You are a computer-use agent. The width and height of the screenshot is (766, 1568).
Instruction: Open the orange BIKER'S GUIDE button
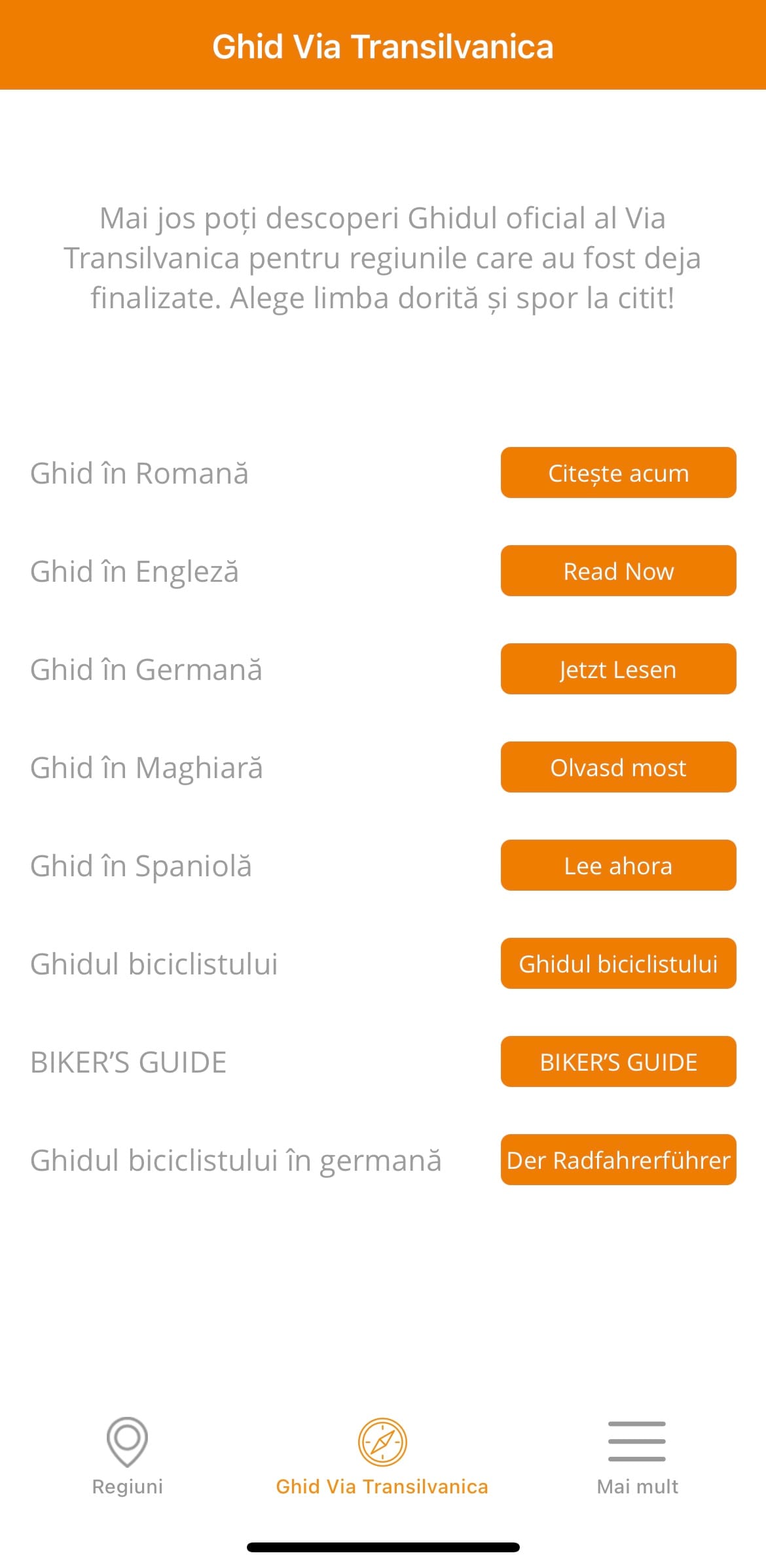[x=618, y=1061]
